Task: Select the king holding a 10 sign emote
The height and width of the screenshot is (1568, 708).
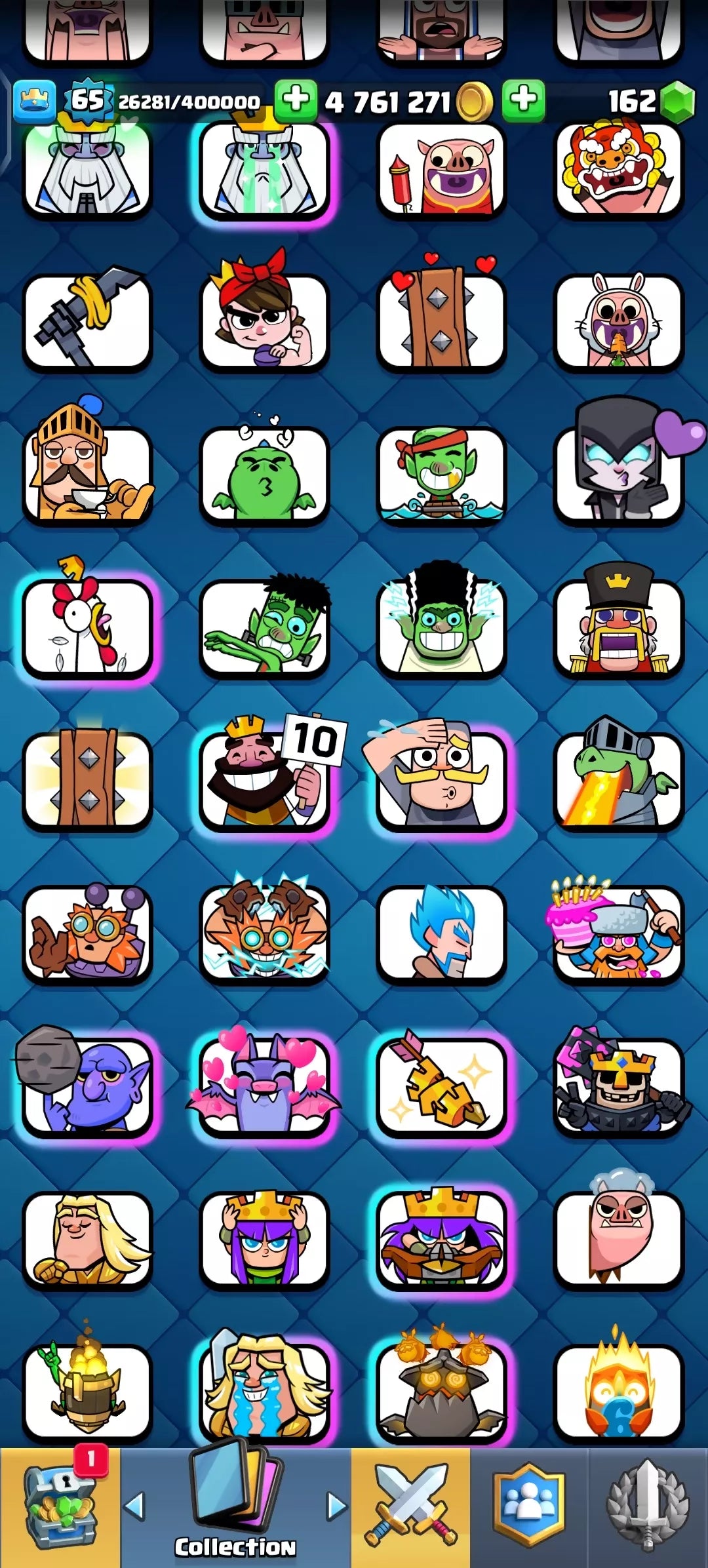Action: (x=265, y=777)
